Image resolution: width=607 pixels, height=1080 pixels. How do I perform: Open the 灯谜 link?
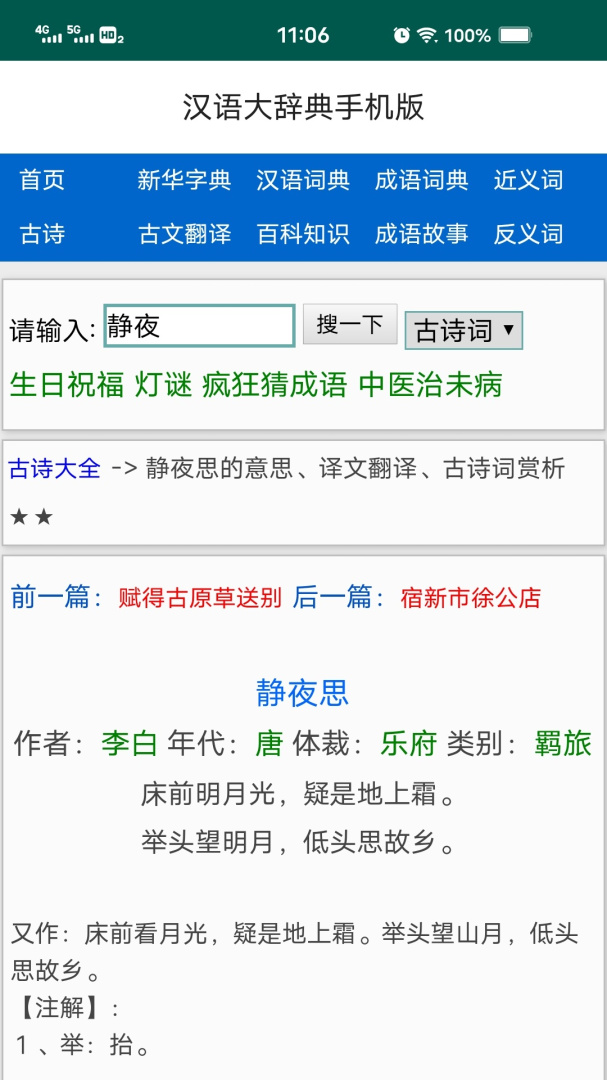coord(163,385)
